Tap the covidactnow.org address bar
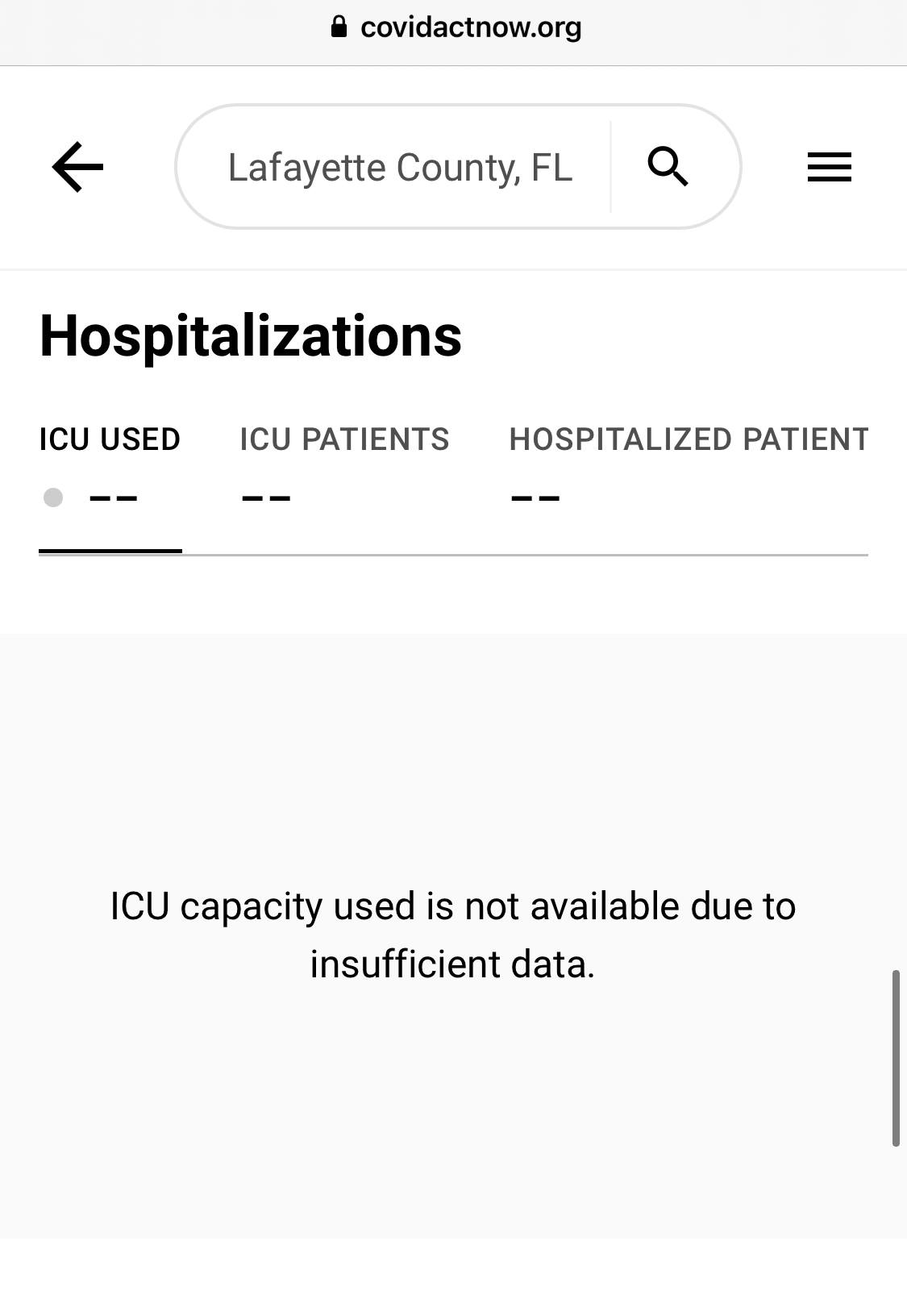This screenshot has height=1316, width=907. (456, 27)
